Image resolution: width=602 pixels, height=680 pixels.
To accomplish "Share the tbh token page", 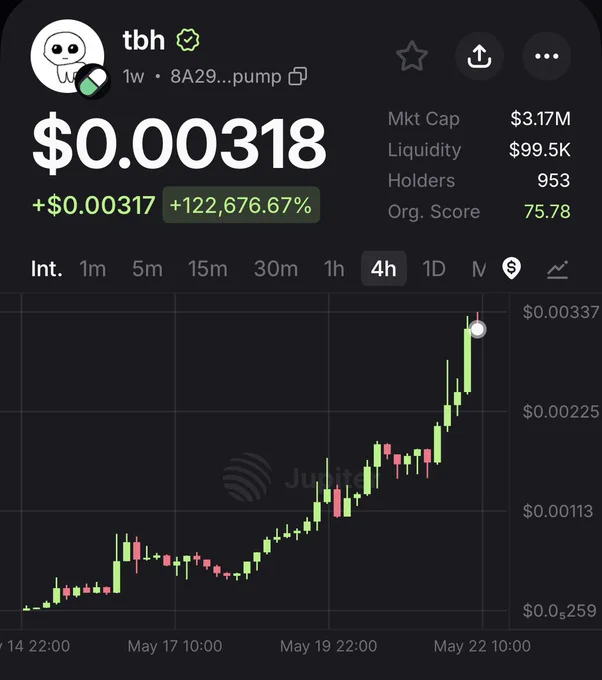I will (x=479, y=56).
